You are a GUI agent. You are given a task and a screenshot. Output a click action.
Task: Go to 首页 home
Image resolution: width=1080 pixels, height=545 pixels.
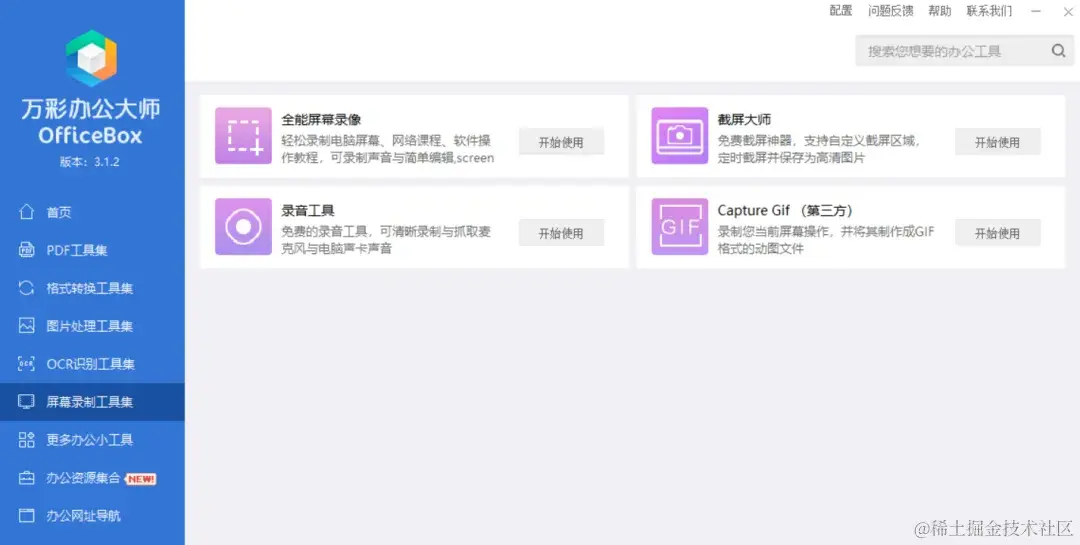tap(92, 212)
